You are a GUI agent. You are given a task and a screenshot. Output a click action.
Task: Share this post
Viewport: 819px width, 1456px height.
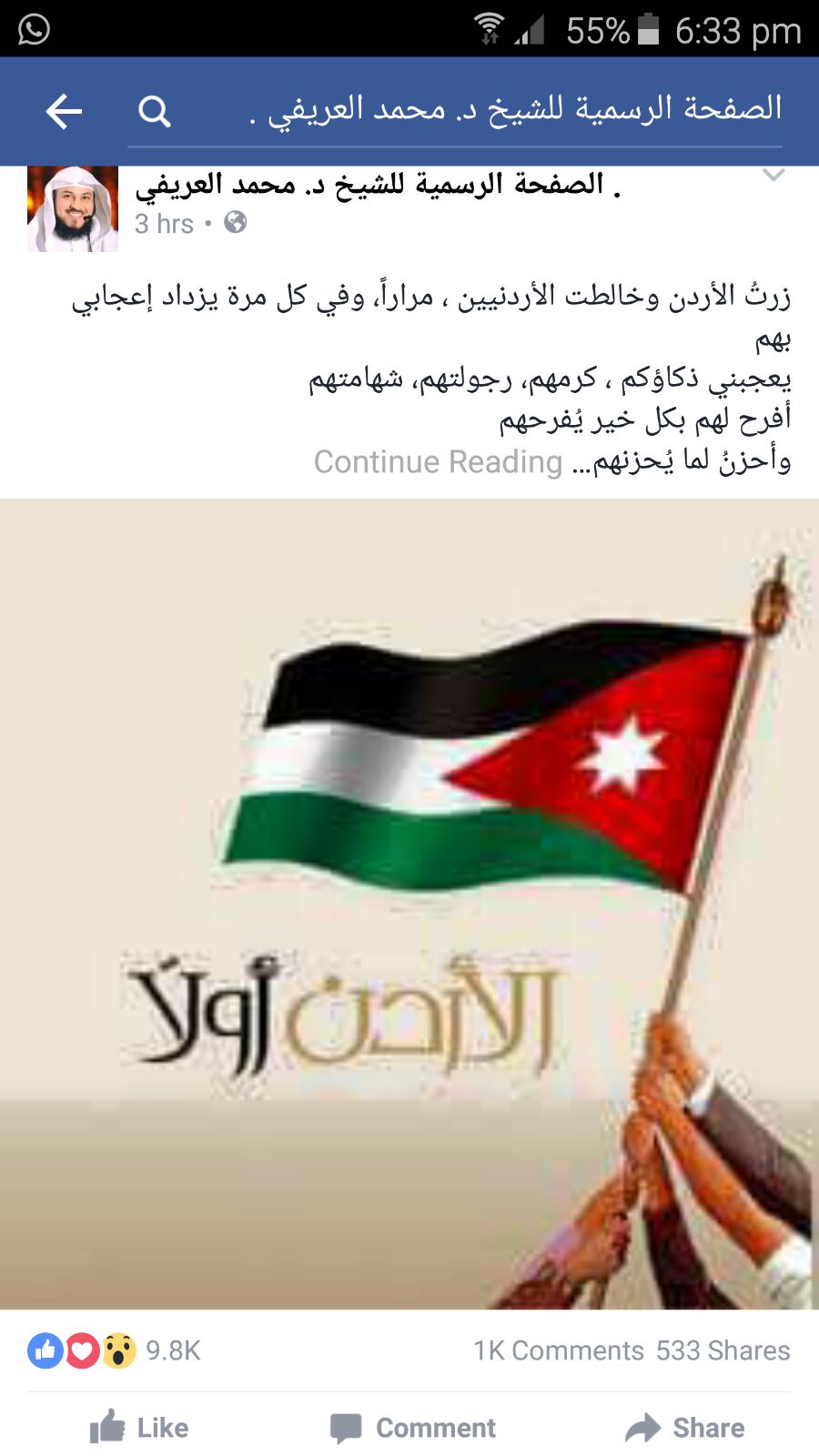[x=685, y=1428]
